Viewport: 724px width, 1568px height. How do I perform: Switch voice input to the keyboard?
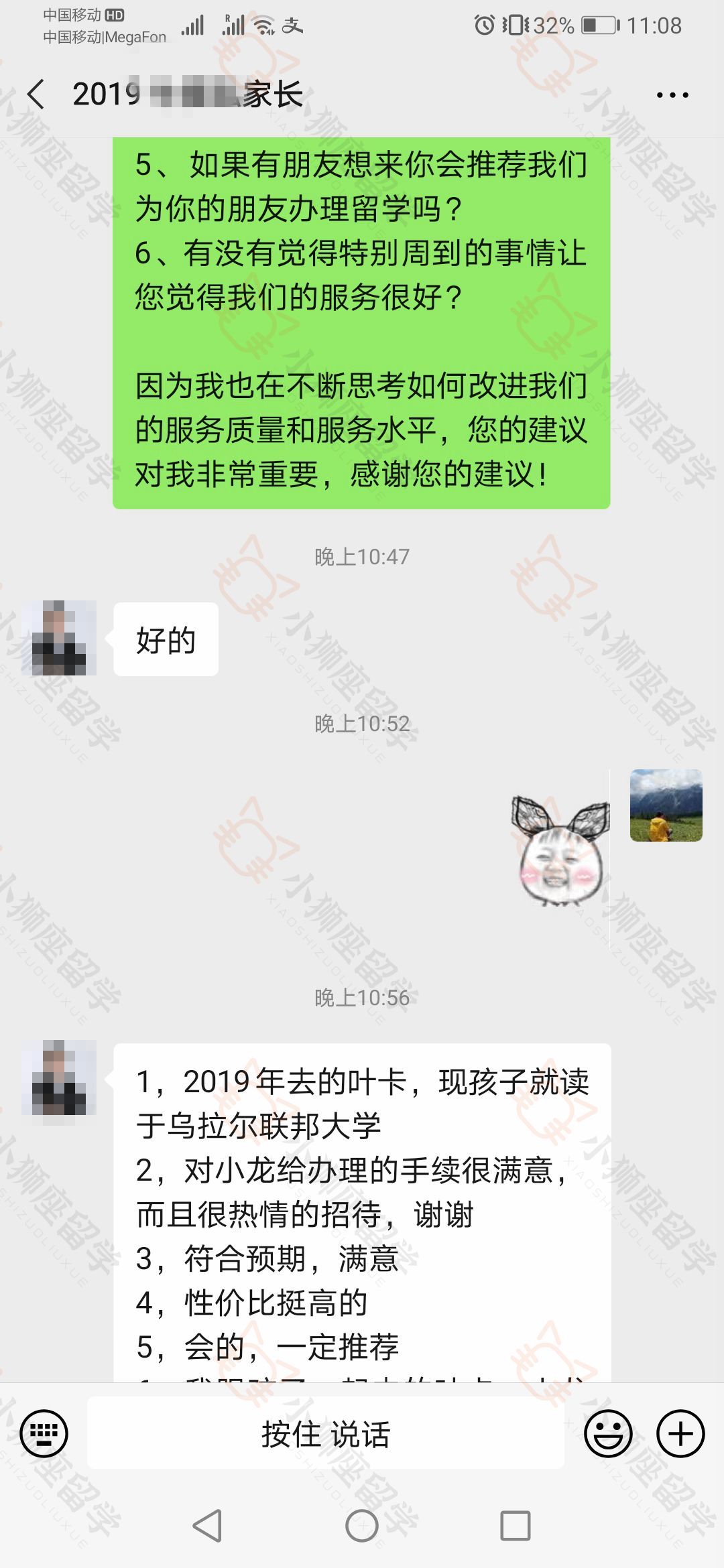coord(44,1434)
